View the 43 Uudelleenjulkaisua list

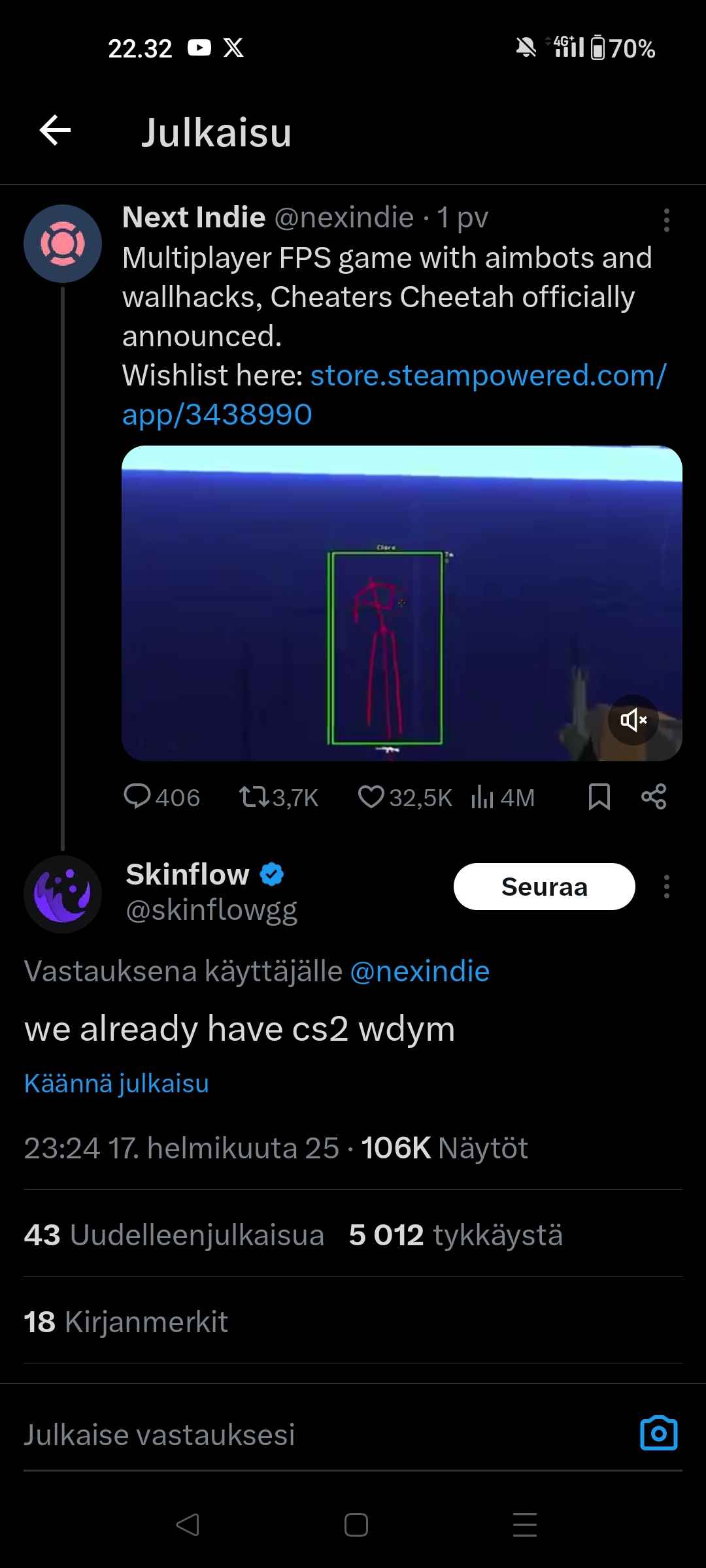(x=174, y=1235)
